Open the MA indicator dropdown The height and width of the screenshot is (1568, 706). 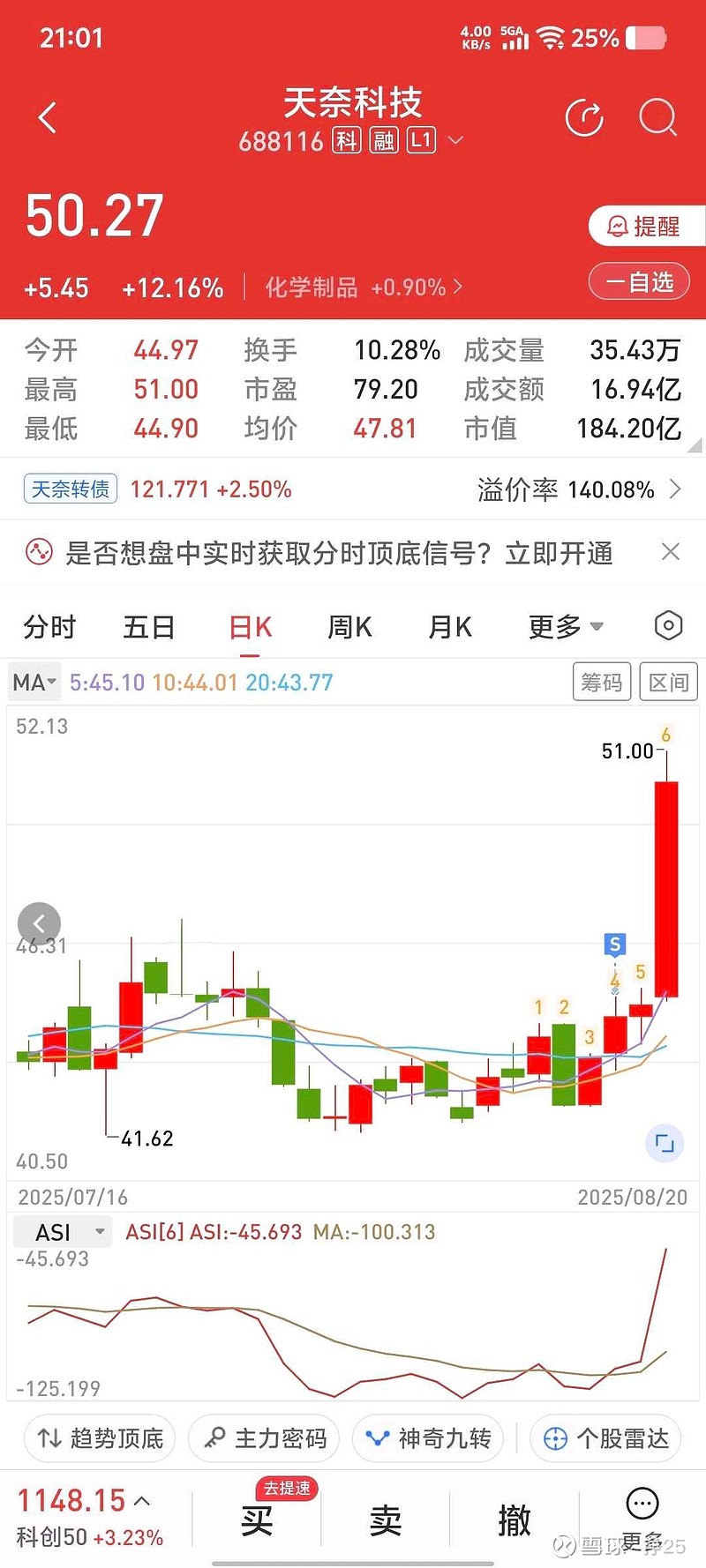(x=34, y=683)
